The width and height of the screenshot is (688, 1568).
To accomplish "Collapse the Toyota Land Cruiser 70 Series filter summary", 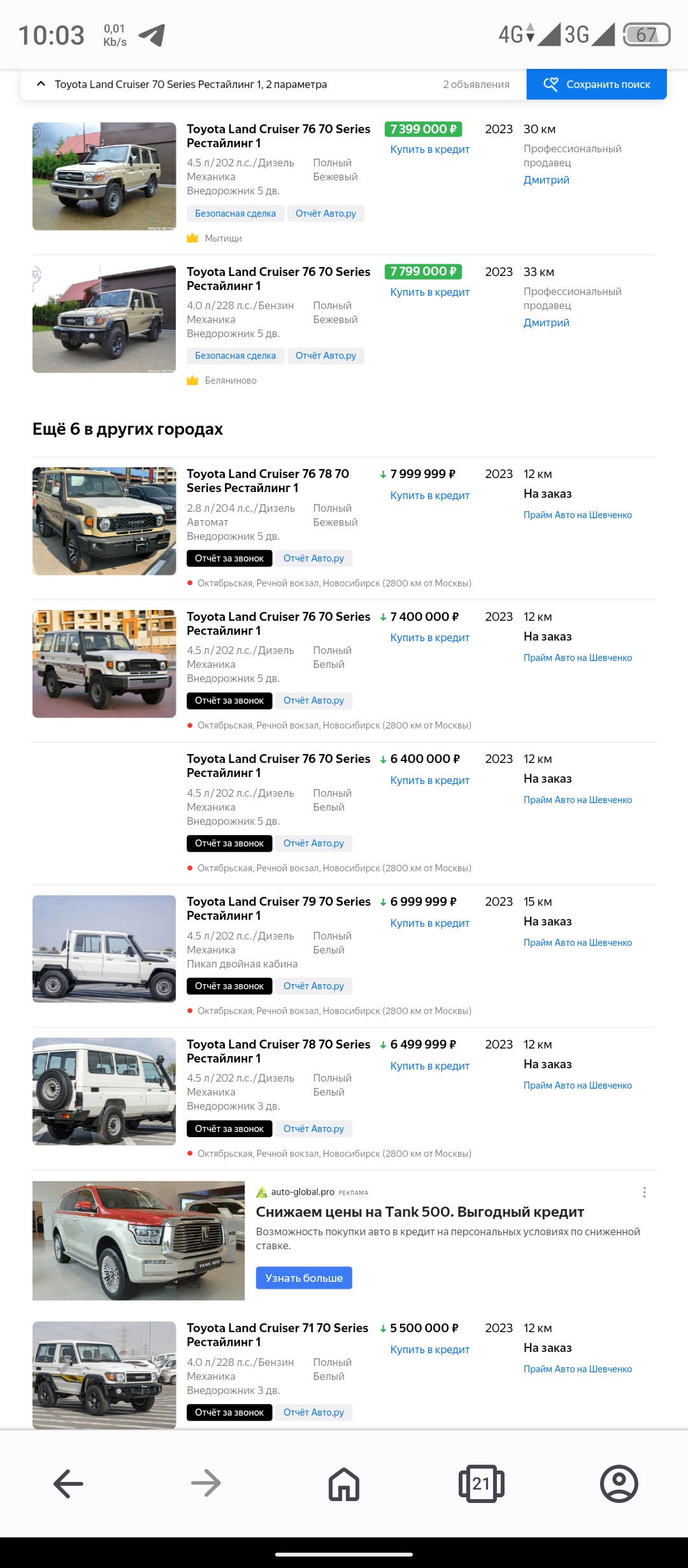I will pyautogui.click(x=41, y=84).
